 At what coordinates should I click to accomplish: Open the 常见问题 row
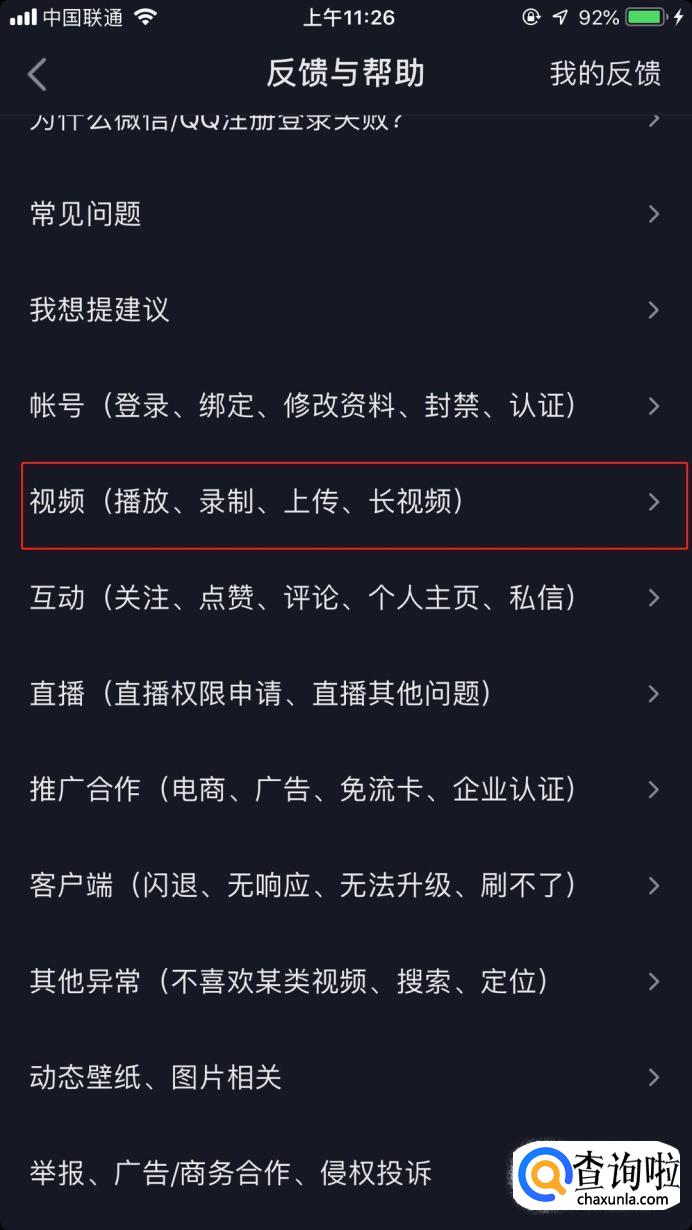point(346,214)
